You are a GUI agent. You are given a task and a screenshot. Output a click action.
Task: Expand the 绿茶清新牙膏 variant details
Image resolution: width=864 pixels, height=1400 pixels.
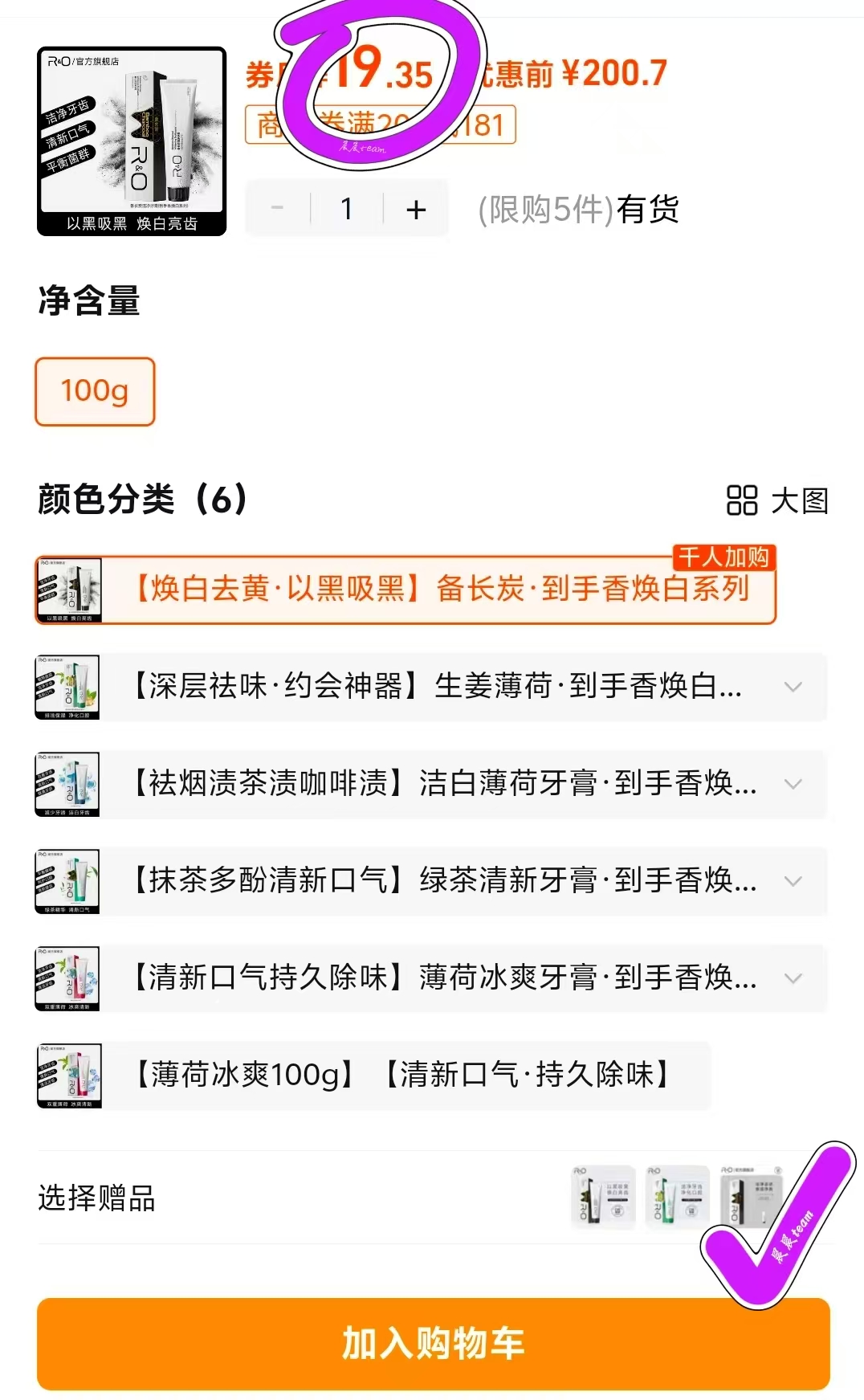(794, 882)
